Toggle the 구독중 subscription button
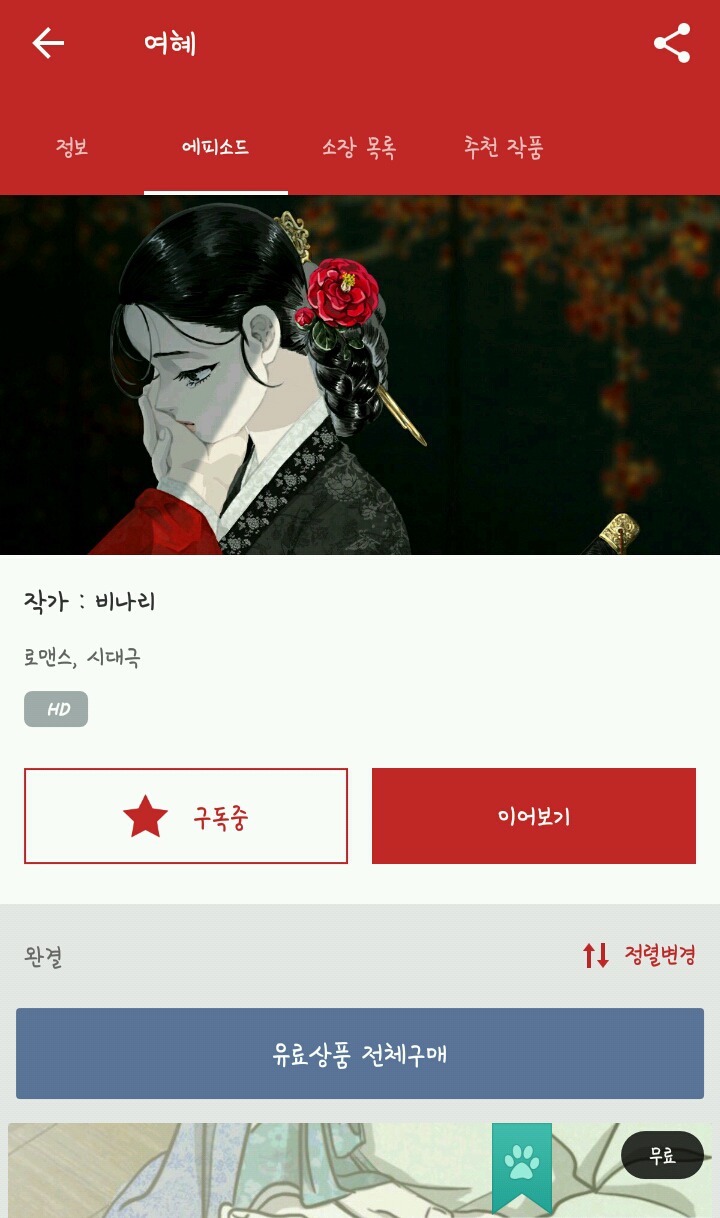Screen dimensions: 720x1218 [186, 816]
